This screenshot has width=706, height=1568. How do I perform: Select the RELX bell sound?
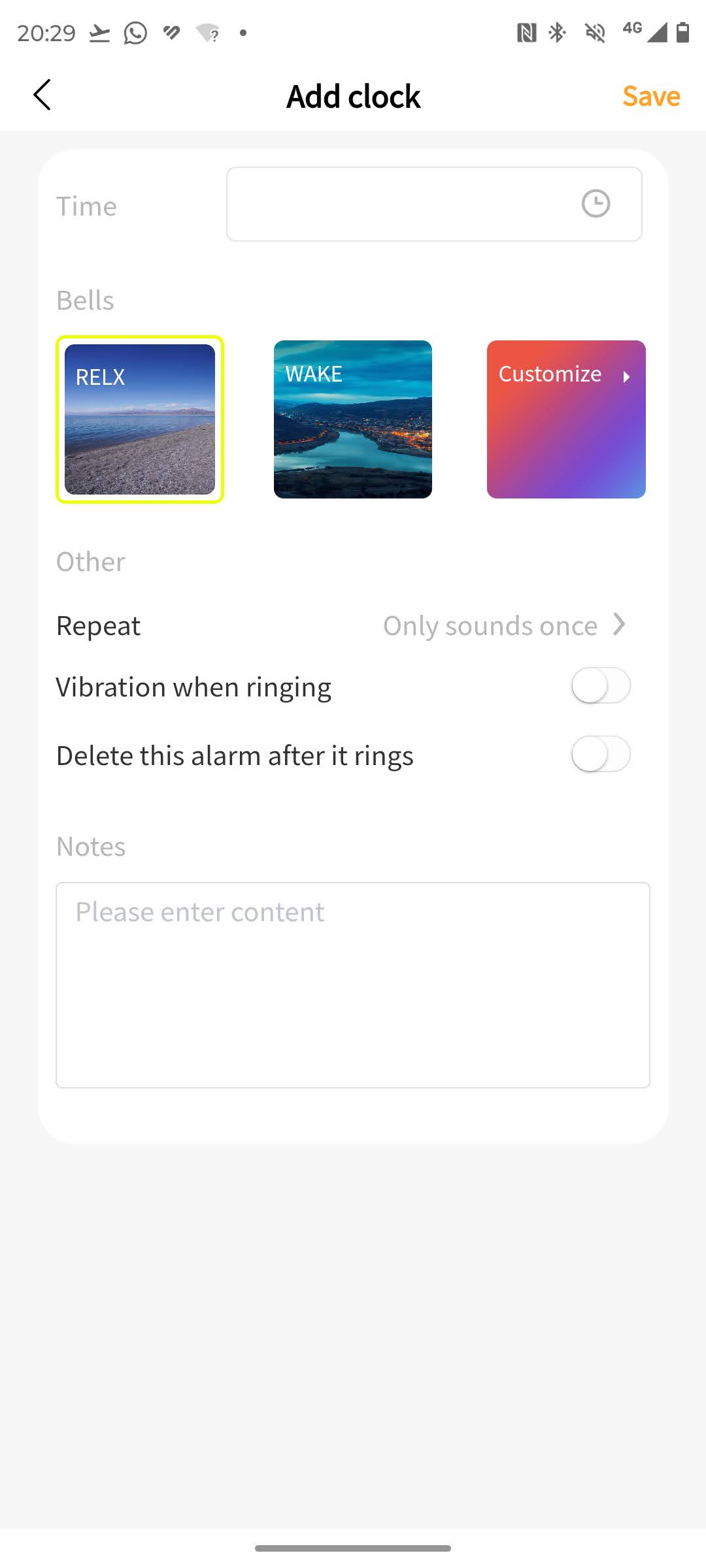pos(140,419)
